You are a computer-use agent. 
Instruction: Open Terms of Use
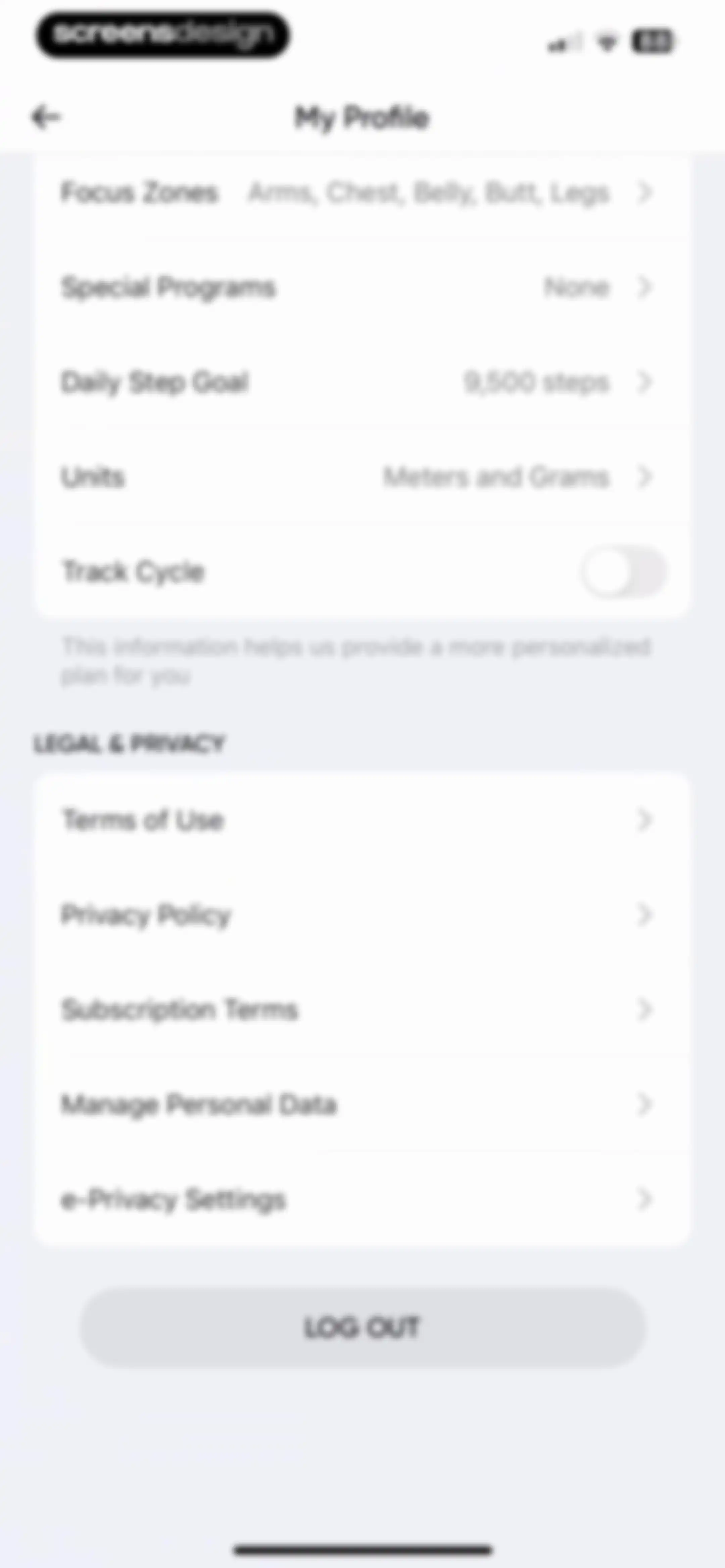tap(362, 820)
